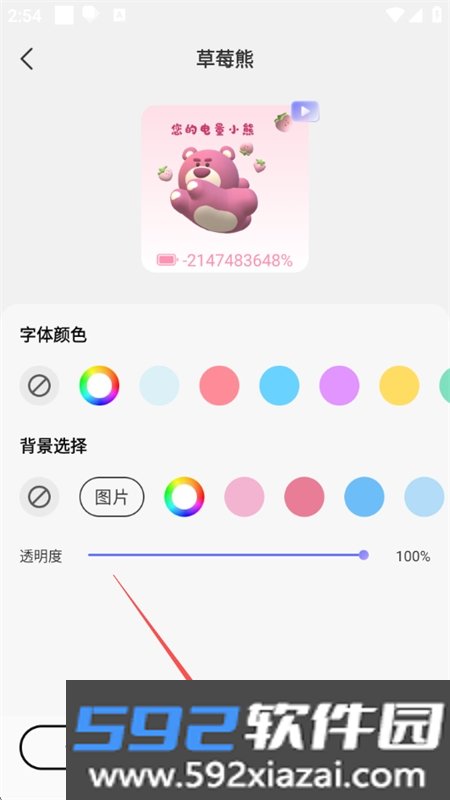The image size is (450, 800).
Task: Tap the 透明度 slider track midpoint
Action: pyautogui.click(x=228, y=555)
